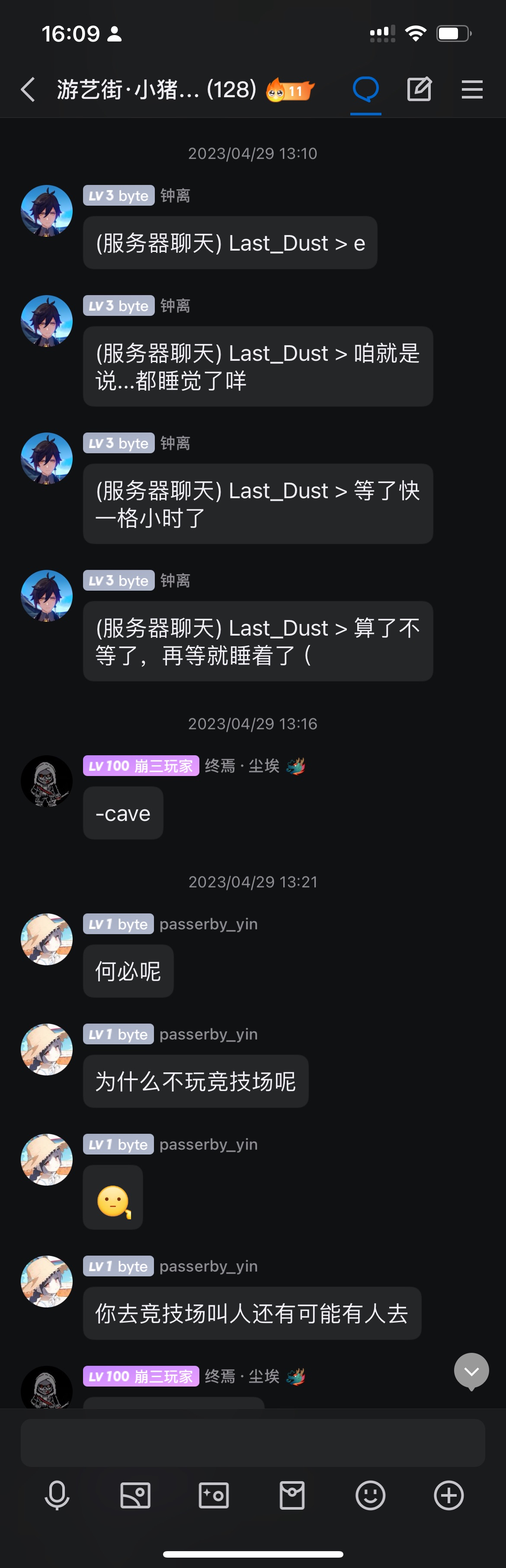This screenshot has height=1568, width=506.
Task: Tap the microphone voice icon
Action: coord(57,1495)
